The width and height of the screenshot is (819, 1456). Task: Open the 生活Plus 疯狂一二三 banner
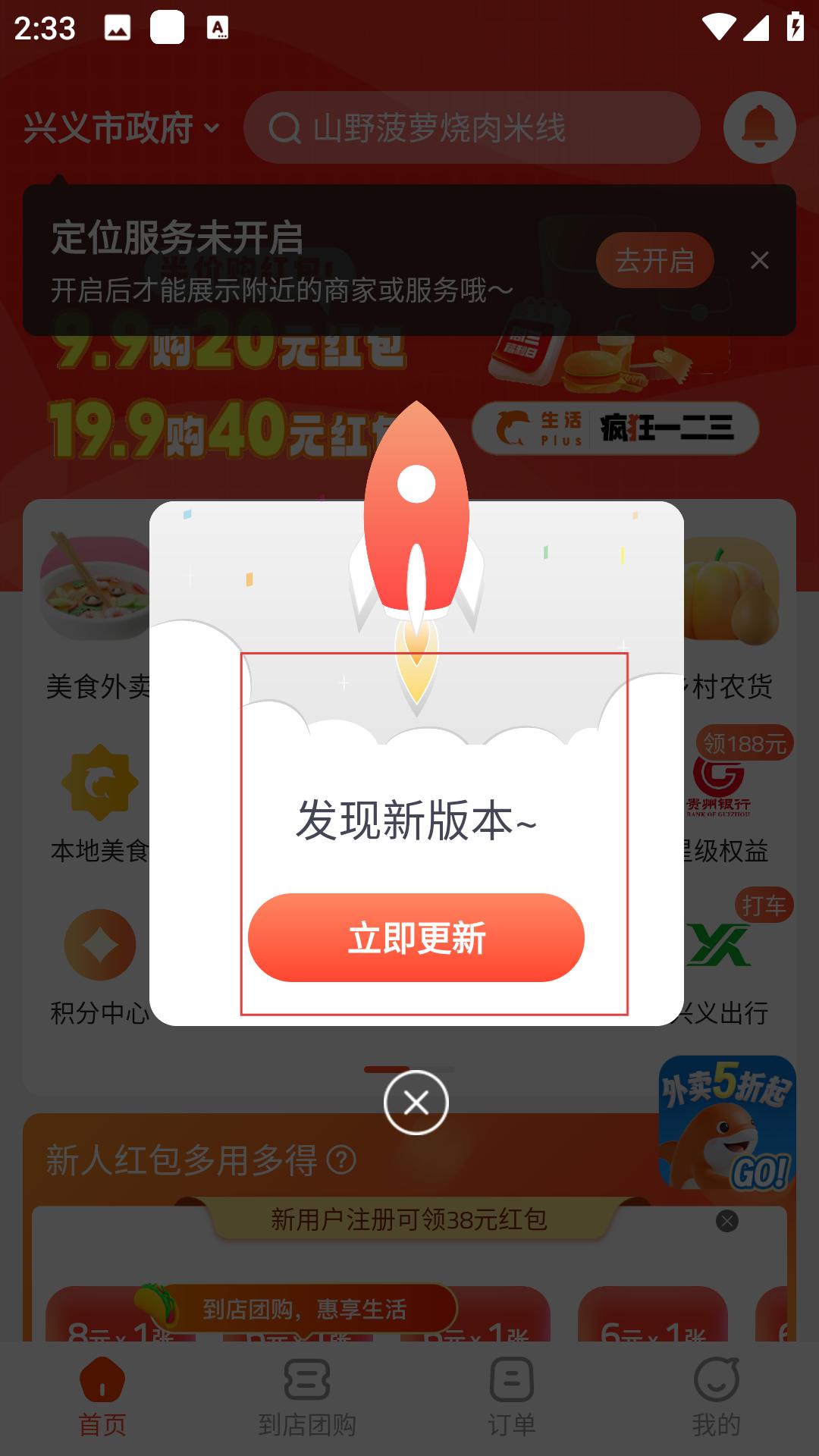615,428
